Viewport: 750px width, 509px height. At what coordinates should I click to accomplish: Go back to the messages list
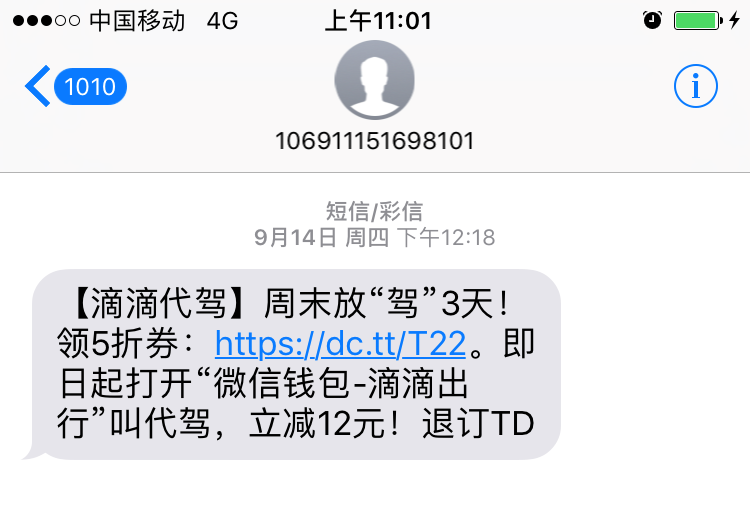pos(73,87)
